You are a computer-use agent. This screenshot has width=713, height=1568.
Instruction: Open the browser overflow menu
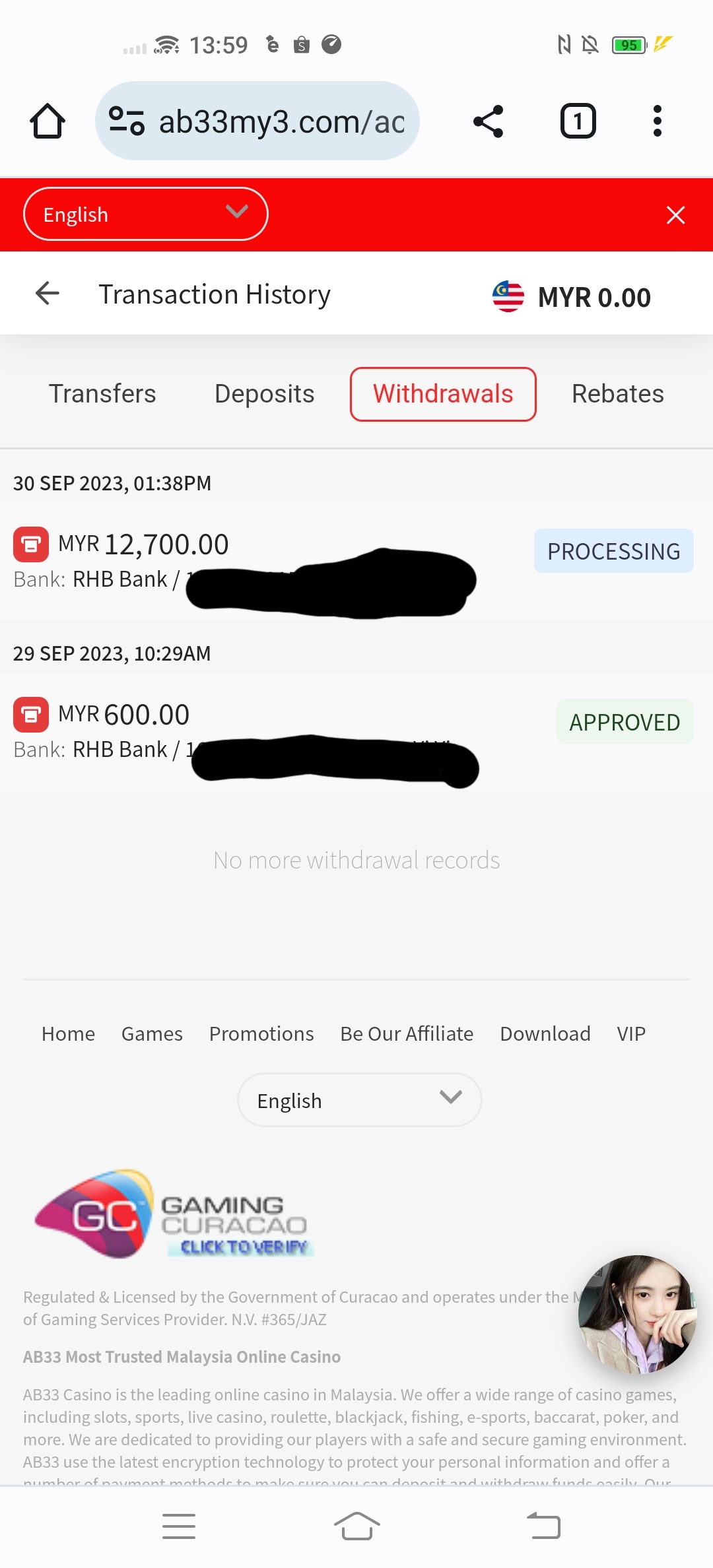(x=657, y=121)
